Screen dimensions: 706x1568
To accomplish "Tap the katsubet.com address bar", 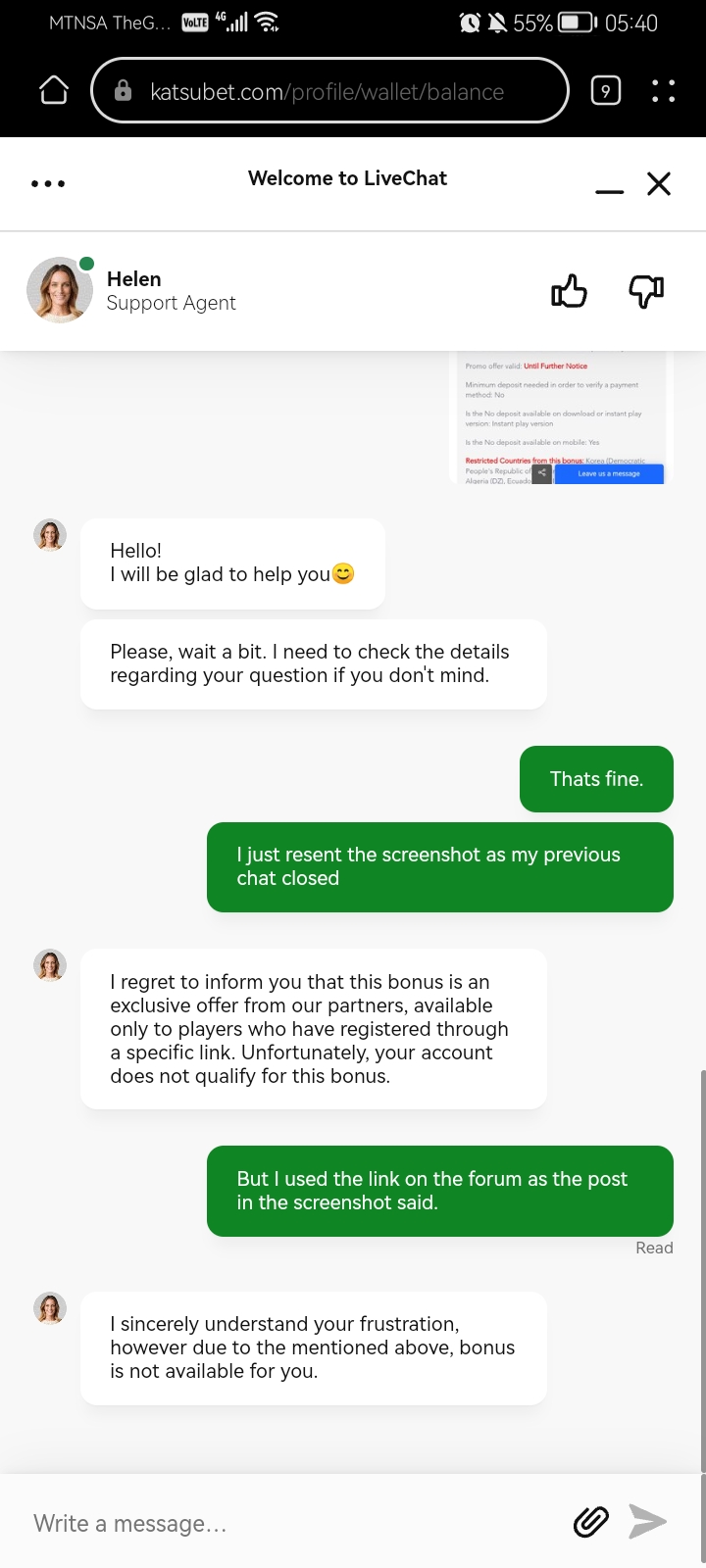I will [328, 91].
